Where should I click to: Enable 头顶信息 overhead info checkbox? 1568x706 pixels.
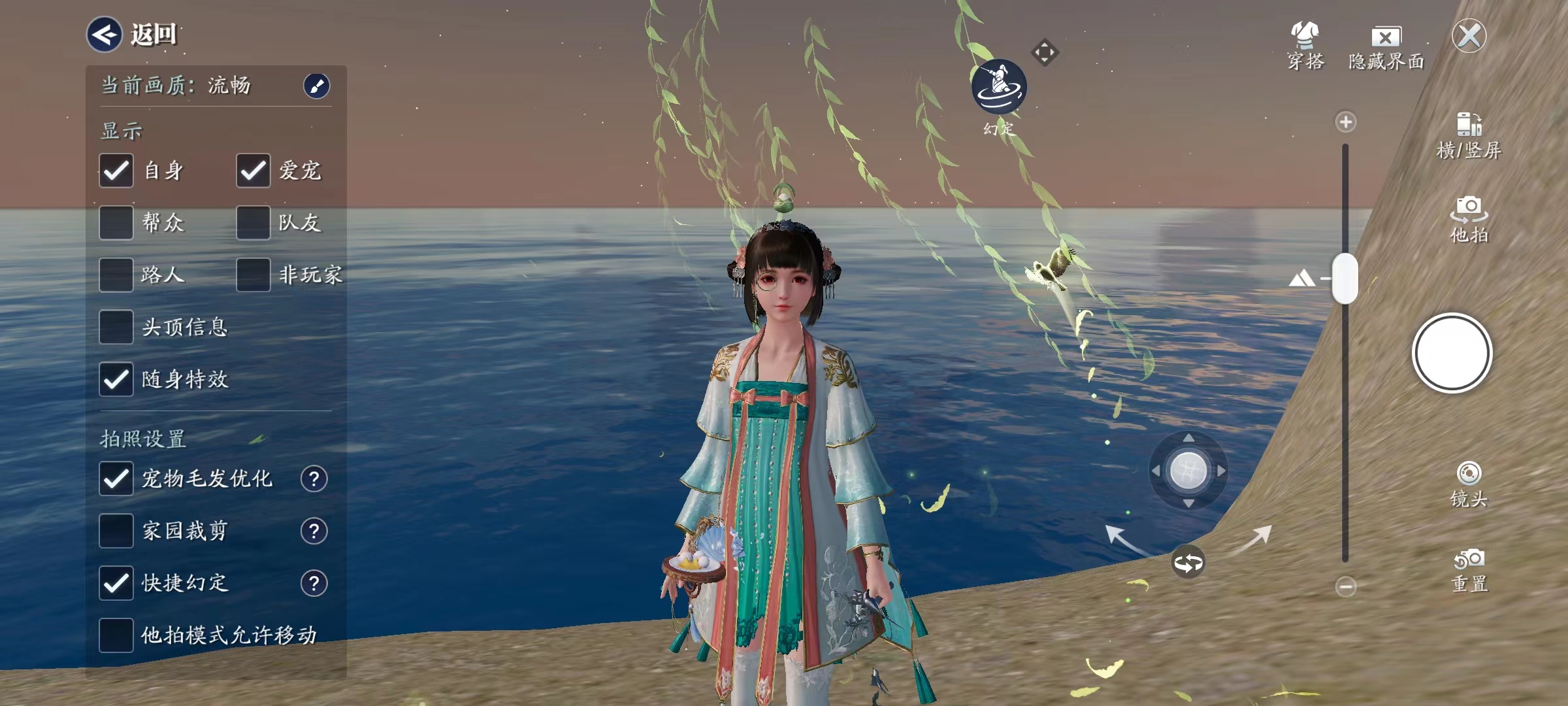[x=116, y=327]
